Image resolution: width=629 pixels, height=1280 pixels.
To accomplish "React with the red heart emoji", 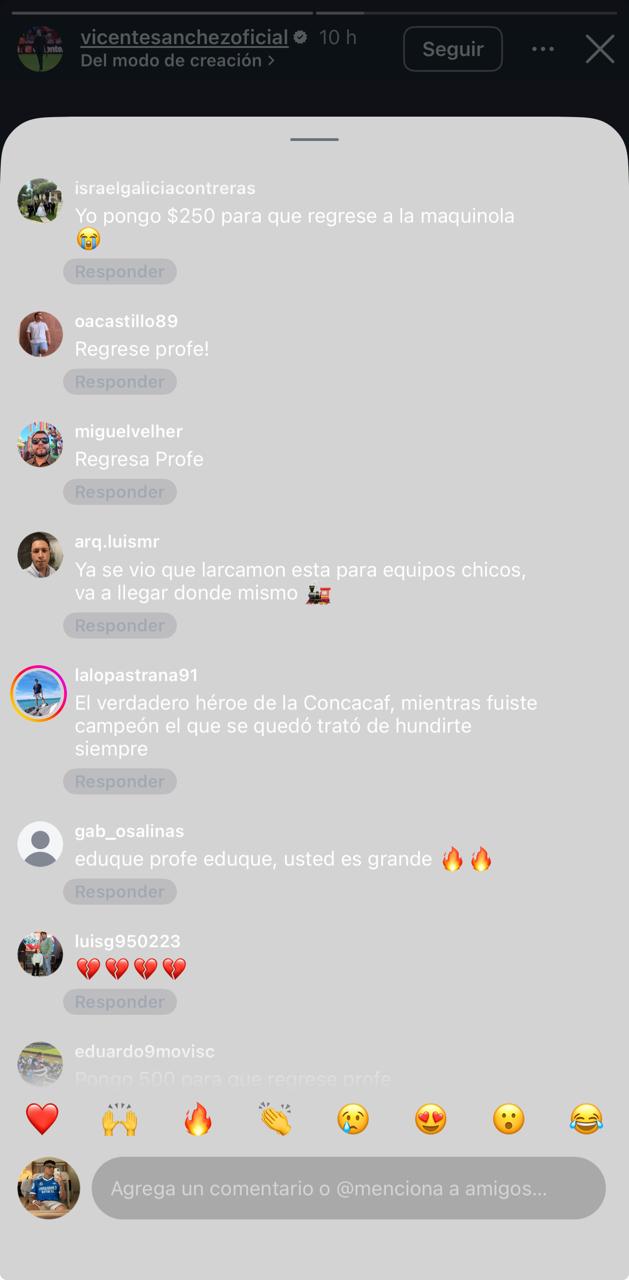I will pos(42,1119).
